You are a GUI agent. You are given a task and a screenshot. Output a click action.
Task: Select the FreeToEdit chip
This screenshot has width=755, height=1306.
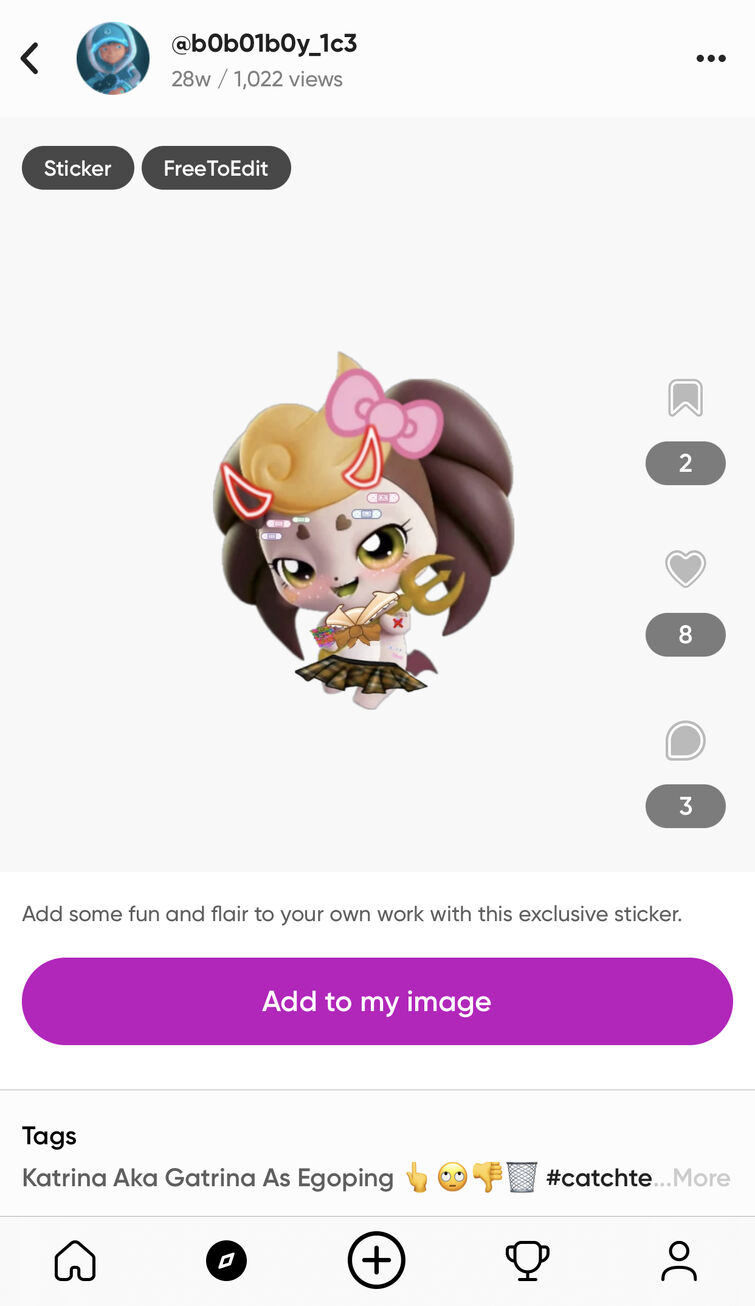216,168
